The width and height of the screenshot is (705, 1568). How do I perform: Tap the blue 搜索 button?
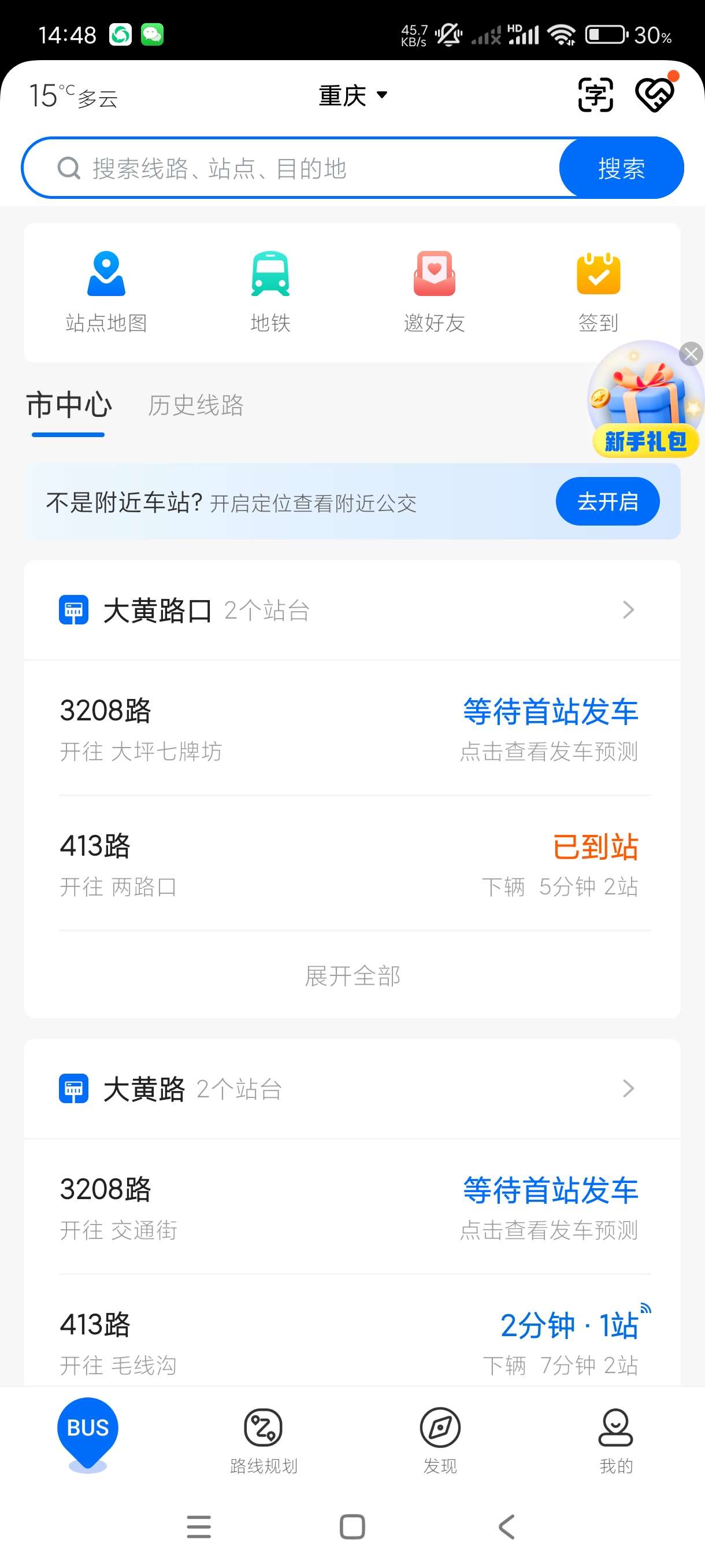click(621, 169)
